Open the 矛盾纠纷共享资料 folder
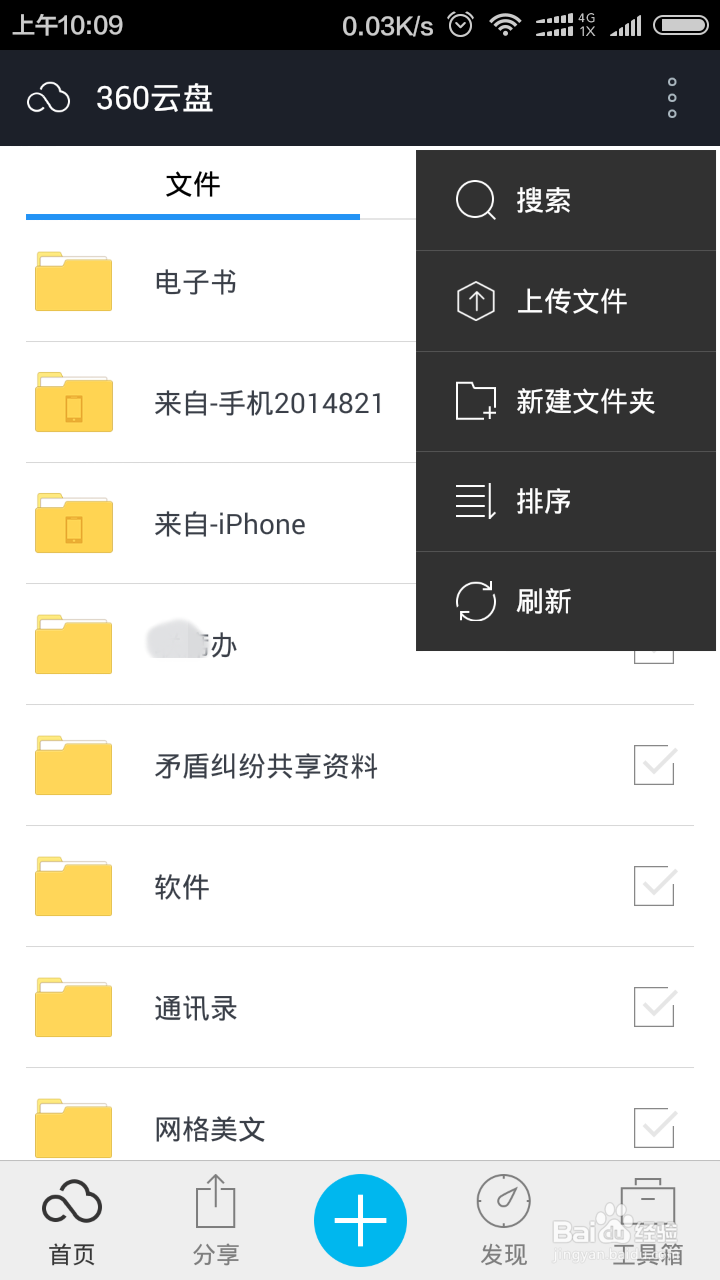Image resolution: width=720 pixels, height=1280 pixels. point(266,766)
